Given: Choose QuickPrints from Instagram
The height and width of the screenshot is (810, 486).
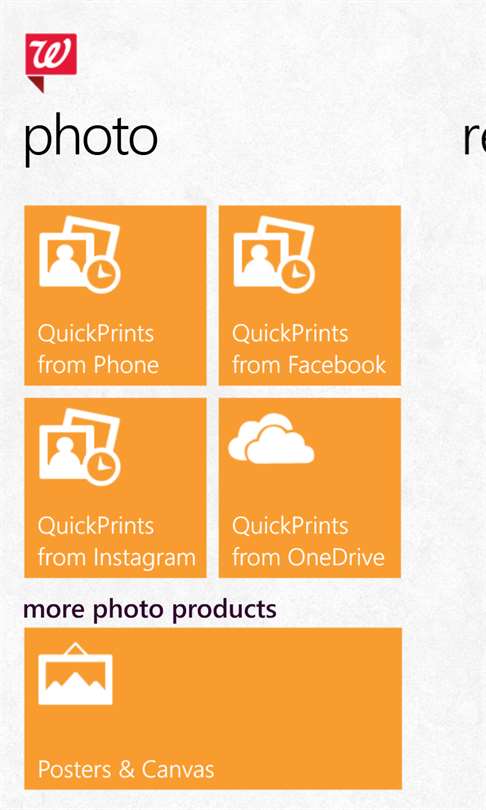Looking at the screenshot, I should point(115,488).
